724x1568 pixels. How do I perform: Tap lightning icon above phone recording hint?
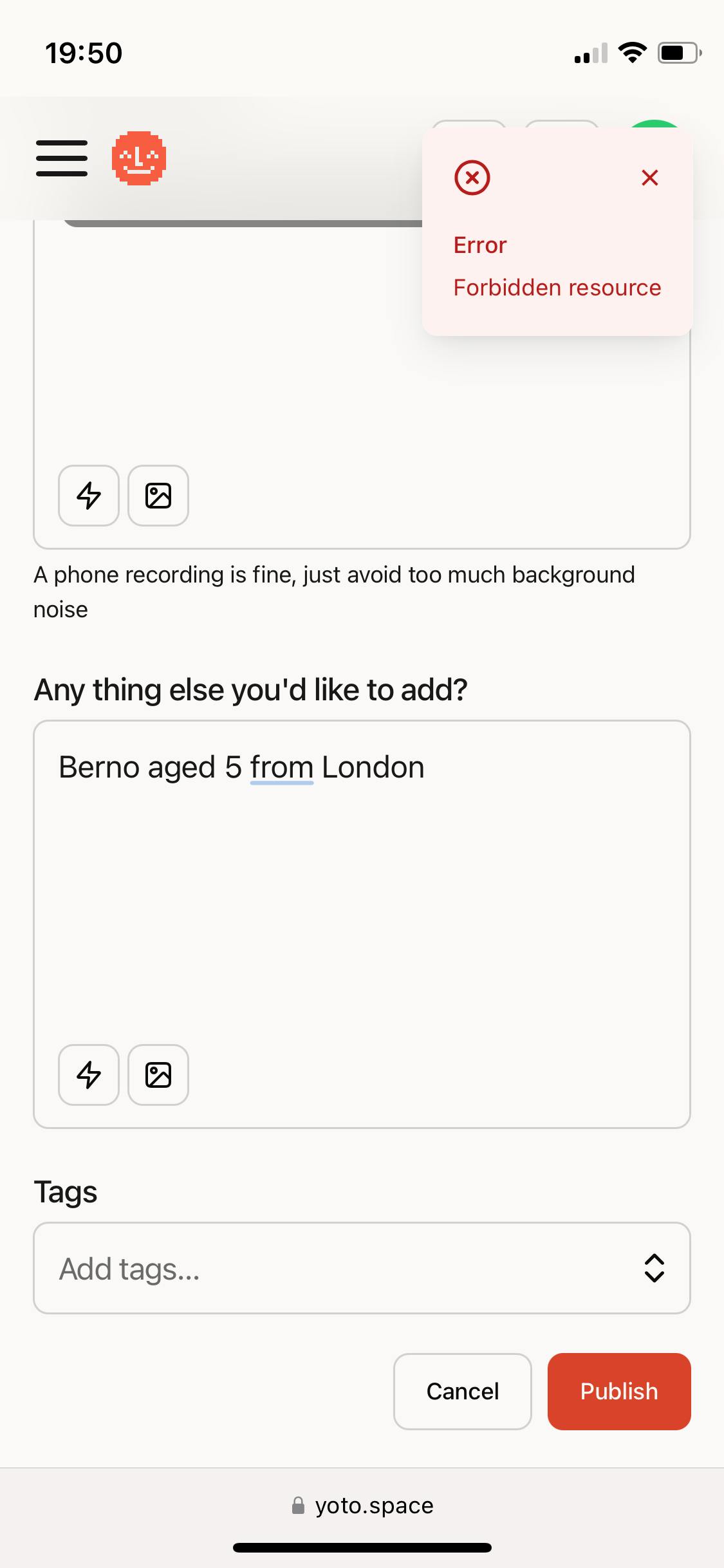(x=89, y=496)
